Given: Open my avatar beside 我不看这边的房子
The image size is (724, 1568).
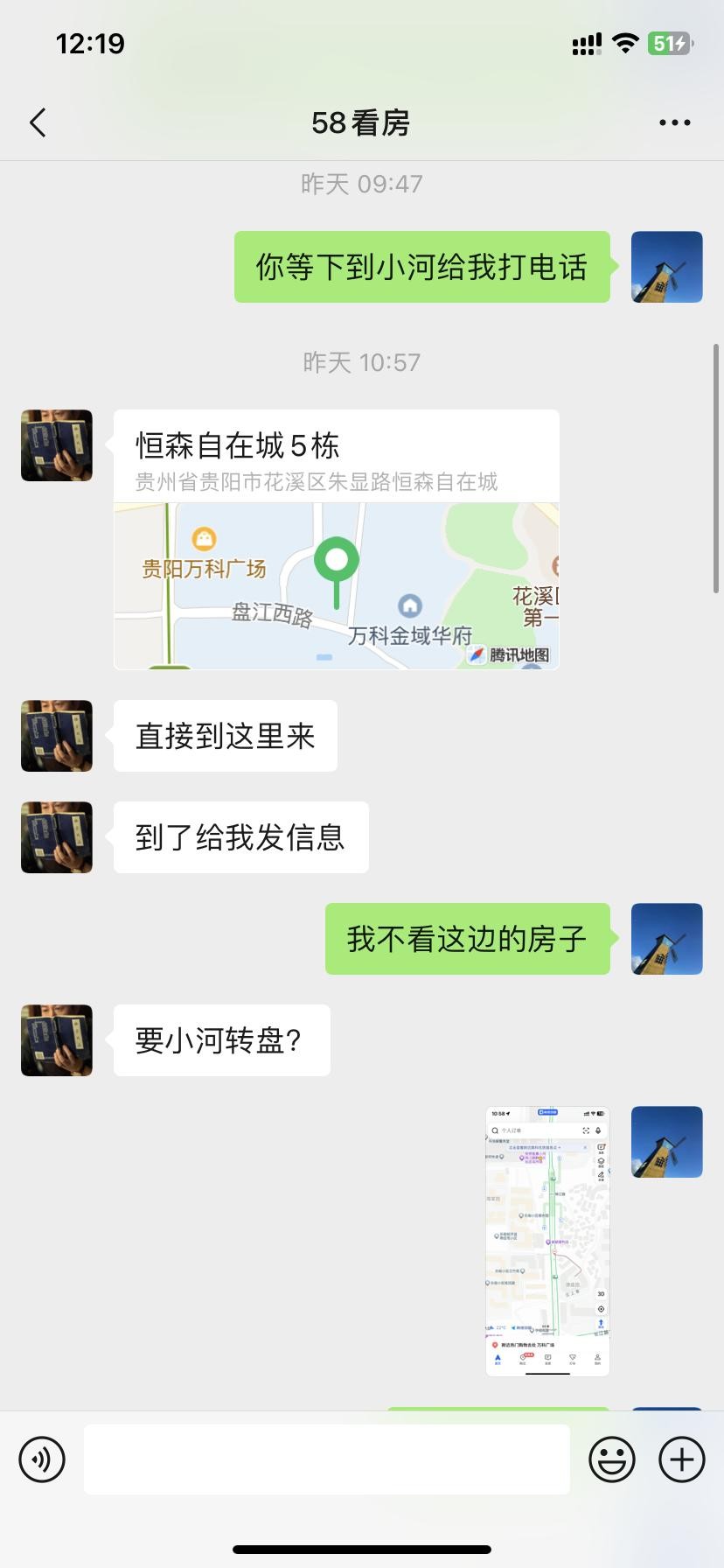Looking at the screenshot, I should click(666, 939).
